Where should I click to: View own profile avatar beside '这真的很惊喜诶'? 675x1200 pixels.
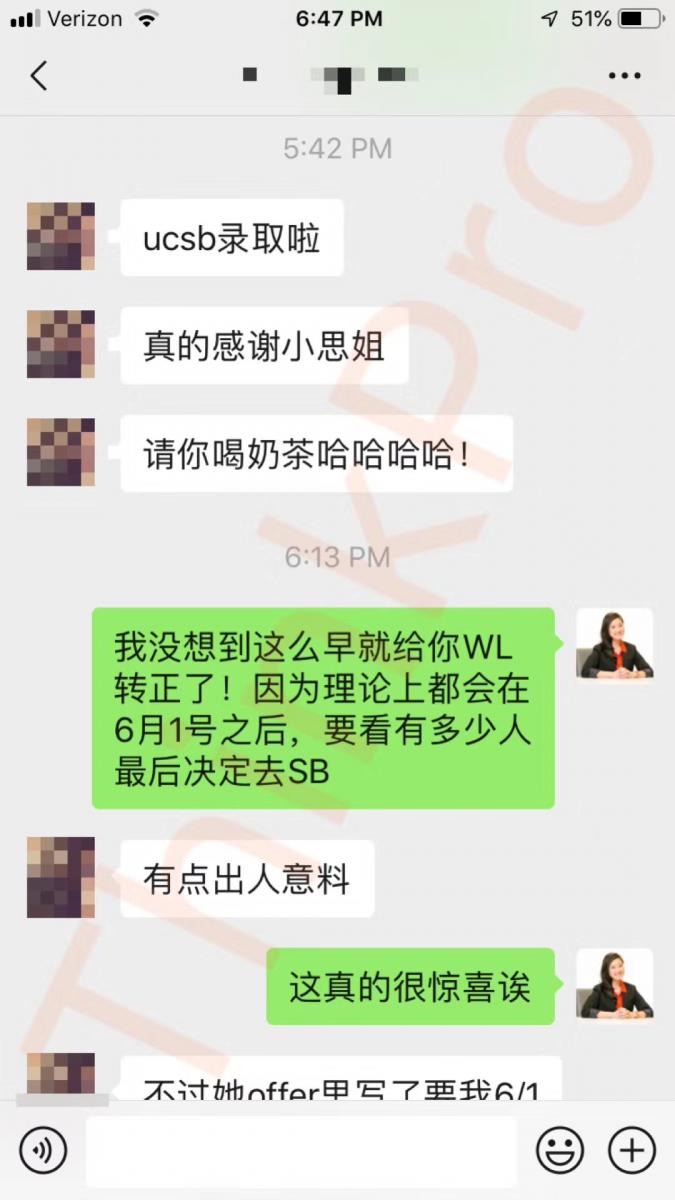point(614,984)
